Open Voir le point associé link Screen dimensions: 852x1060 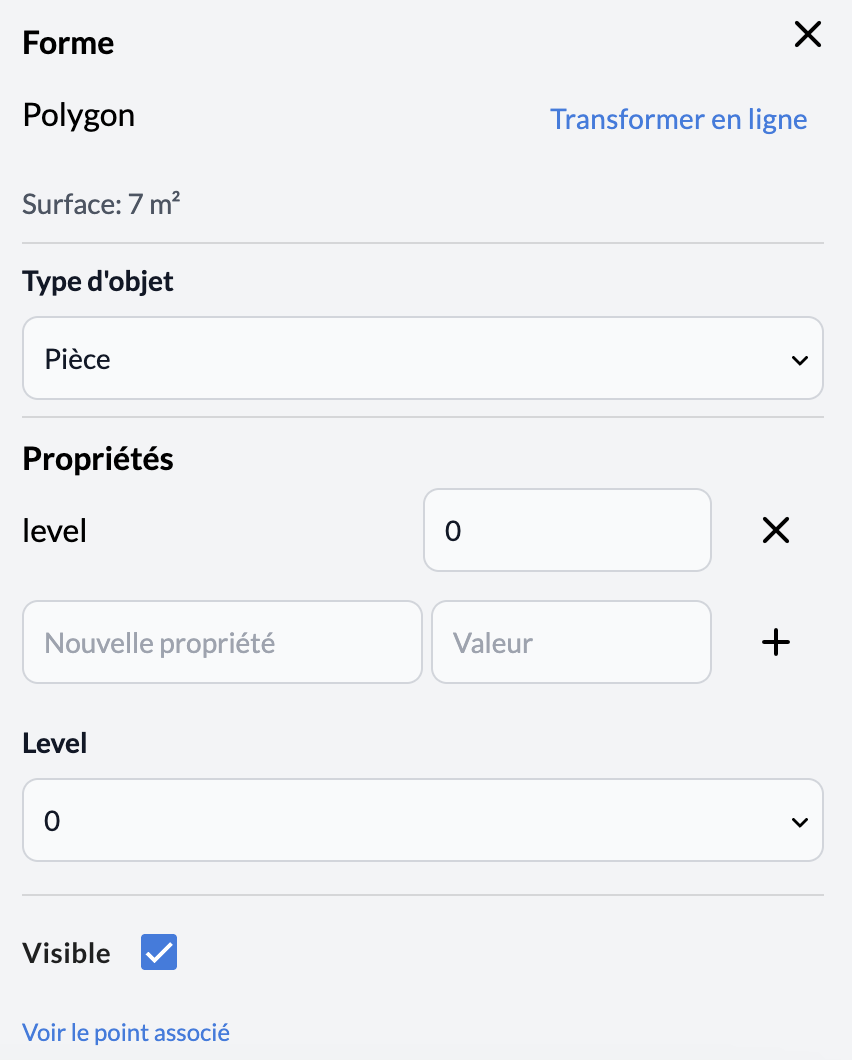126,1032
